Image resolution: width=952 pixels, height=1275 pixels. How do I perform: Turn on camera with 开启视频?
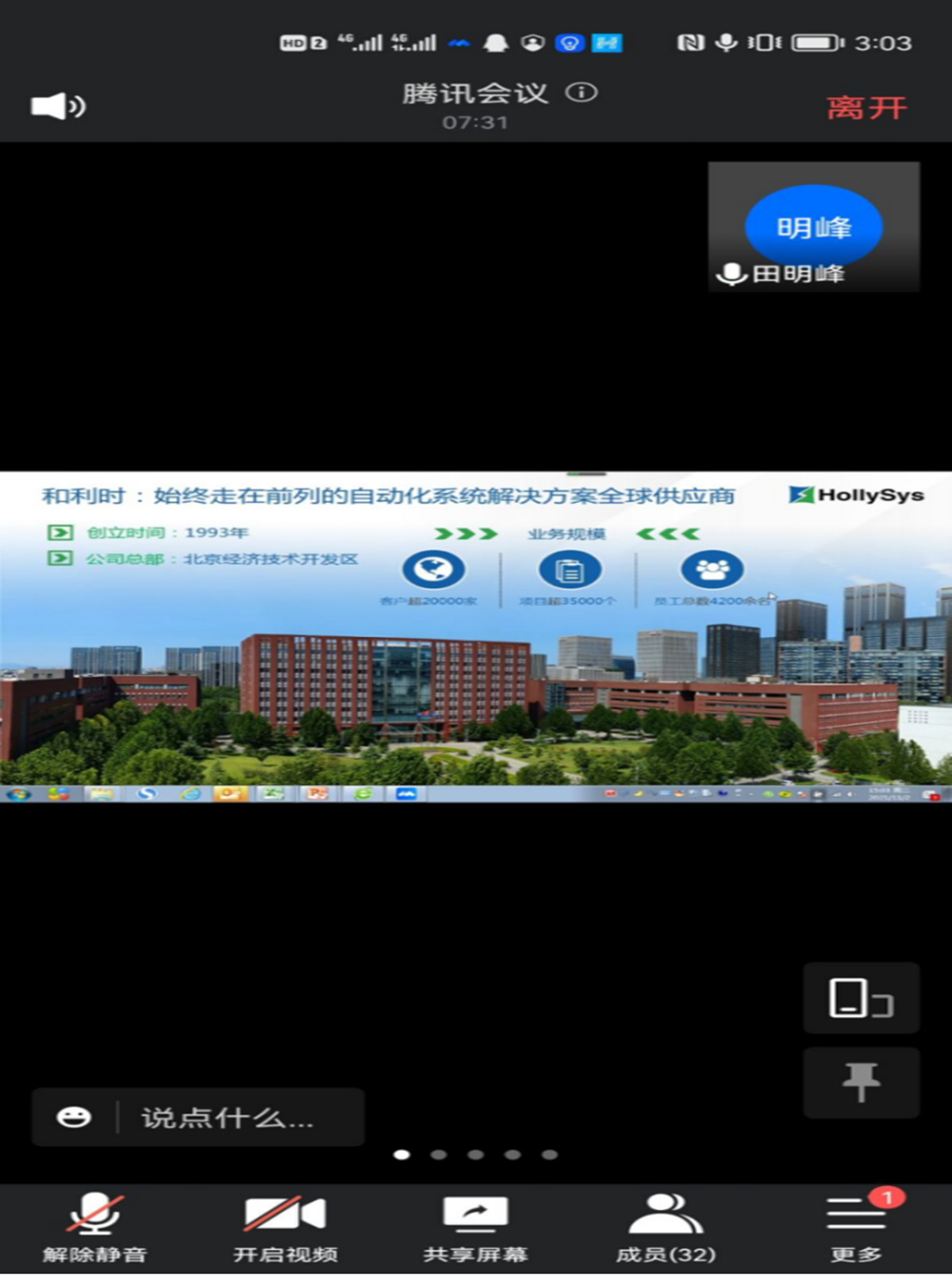(x=285, y=1227)
